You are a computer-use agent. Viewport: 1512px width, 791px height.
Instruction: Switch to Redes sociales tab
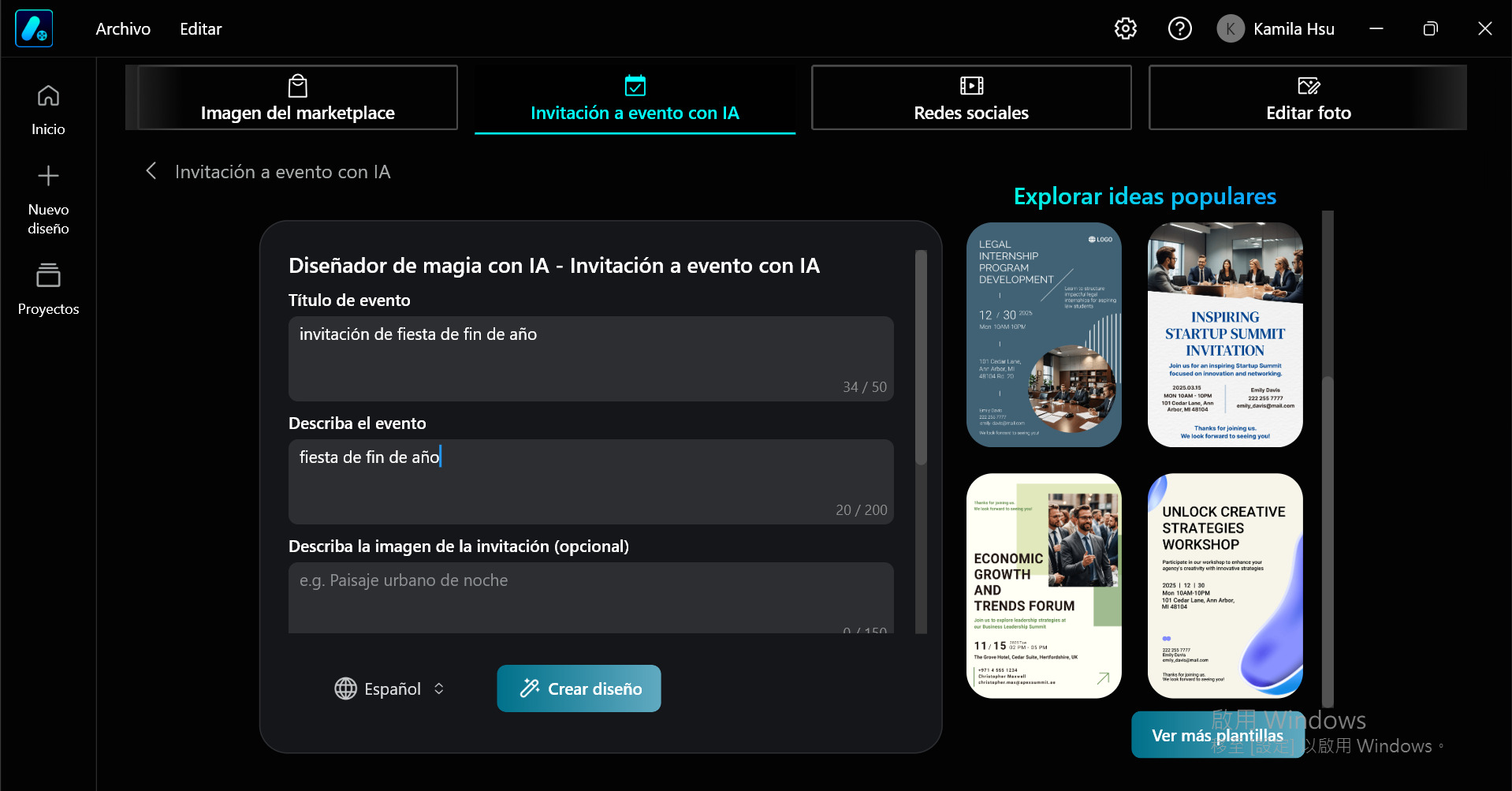971,98
